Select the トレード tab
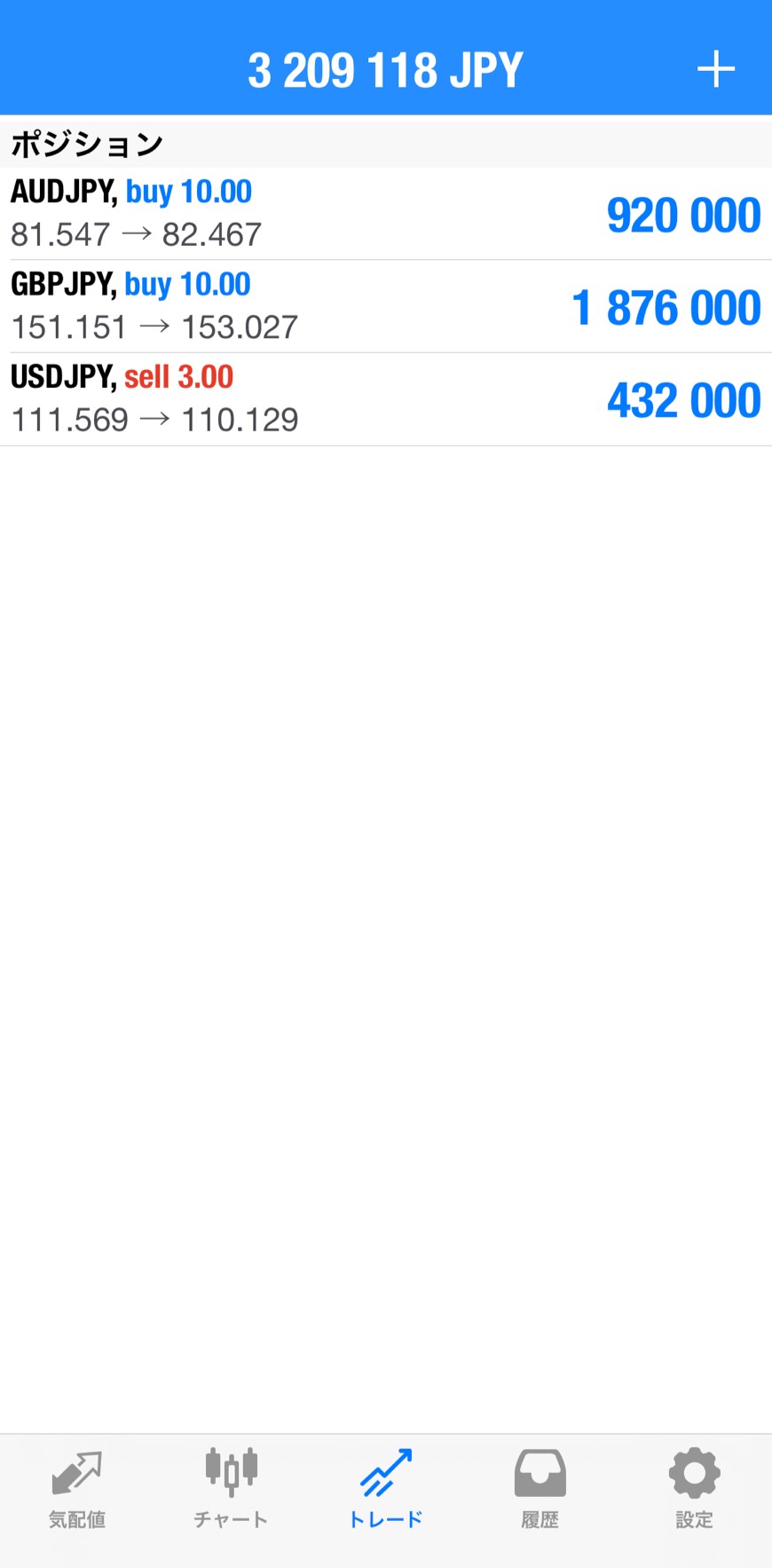The height and width of the screenshot is (1568, 772). point(385,1491)
